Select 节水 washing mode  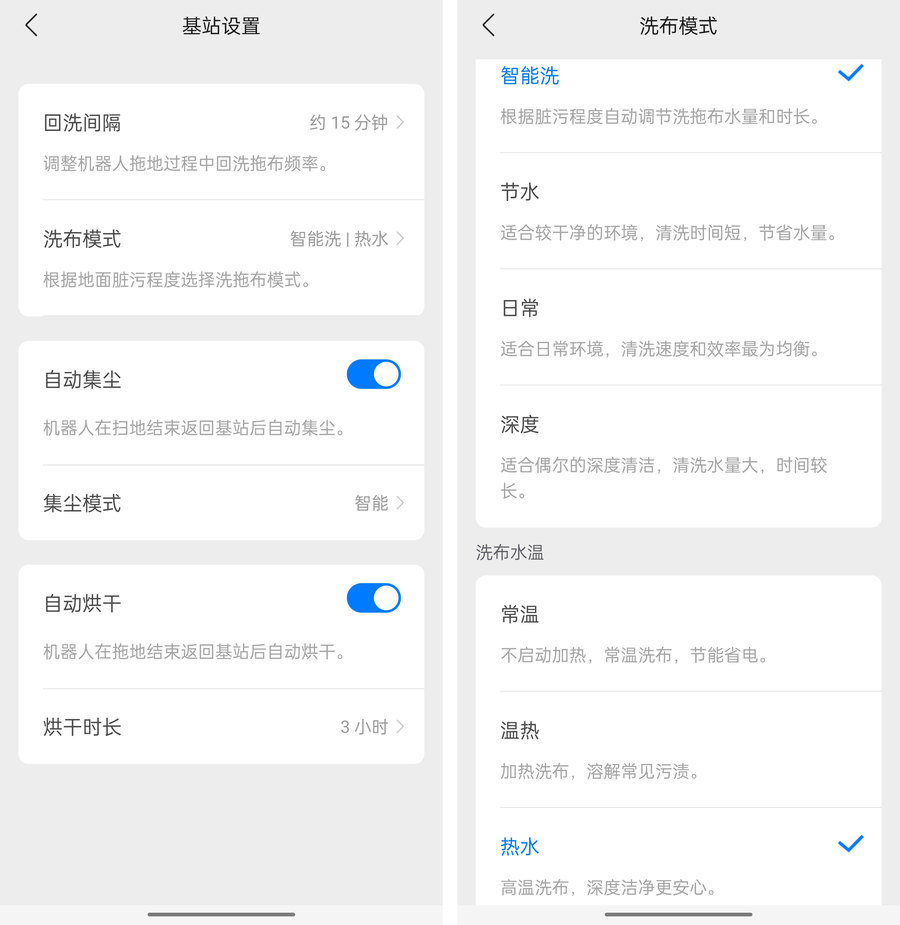678,211
